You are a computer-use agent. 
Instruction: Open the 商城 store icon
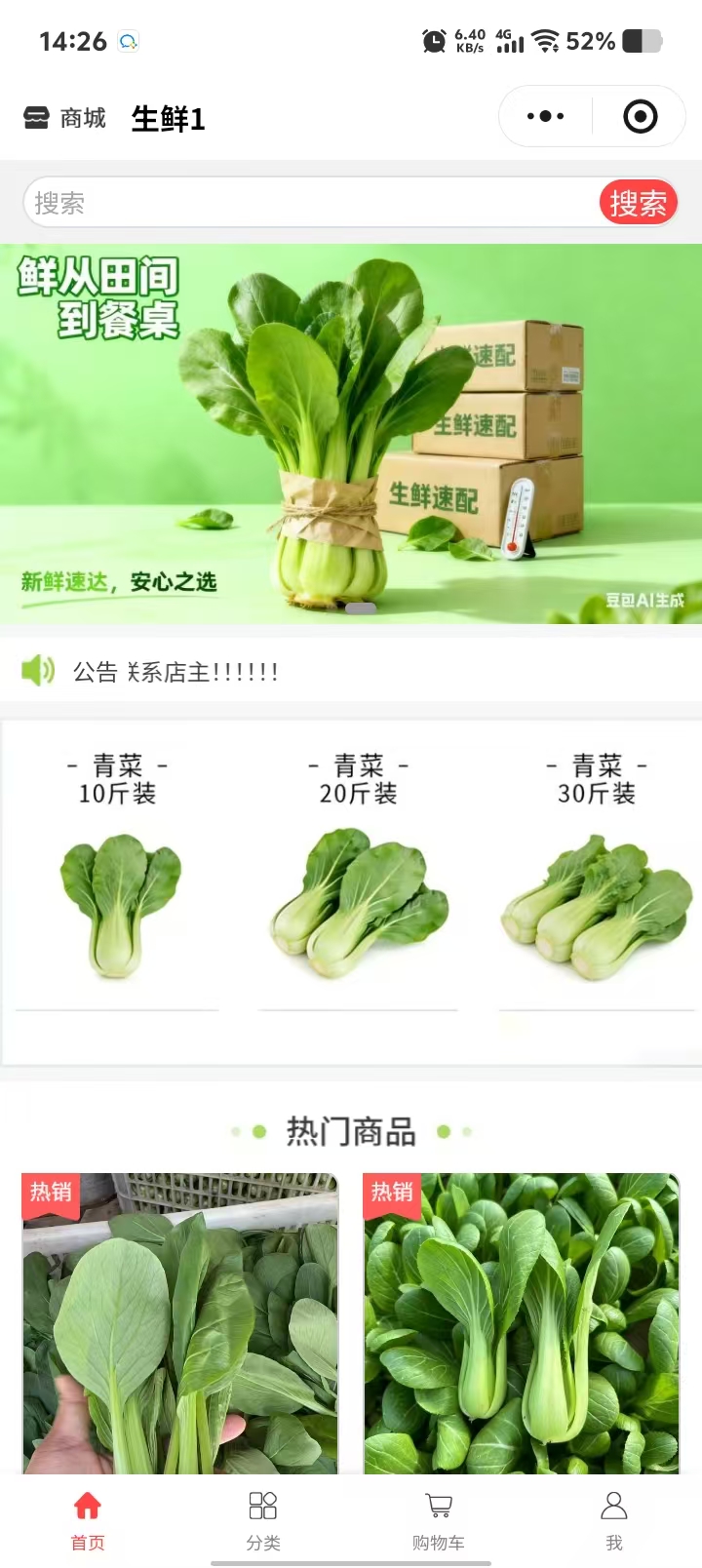36,118
